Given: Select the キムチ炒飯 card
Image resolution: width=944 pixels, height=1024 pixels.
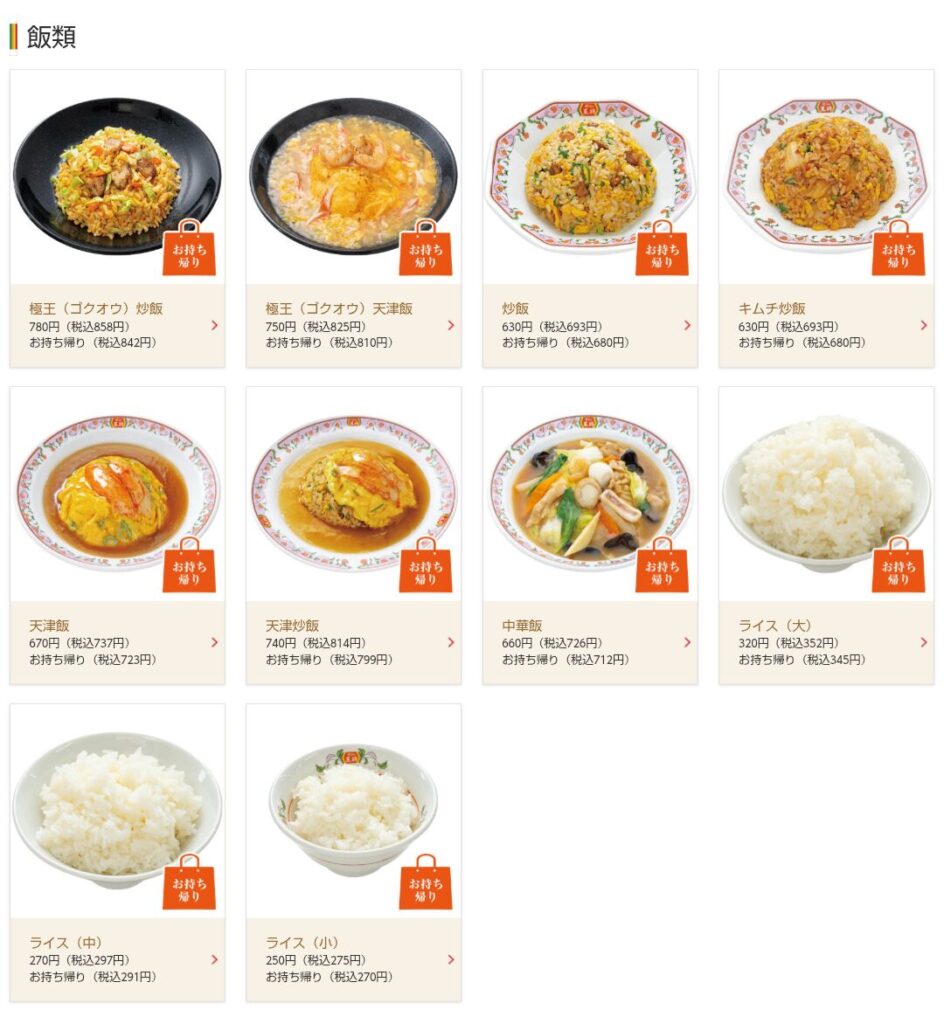Looking at the screenshot, I should 825,218.
